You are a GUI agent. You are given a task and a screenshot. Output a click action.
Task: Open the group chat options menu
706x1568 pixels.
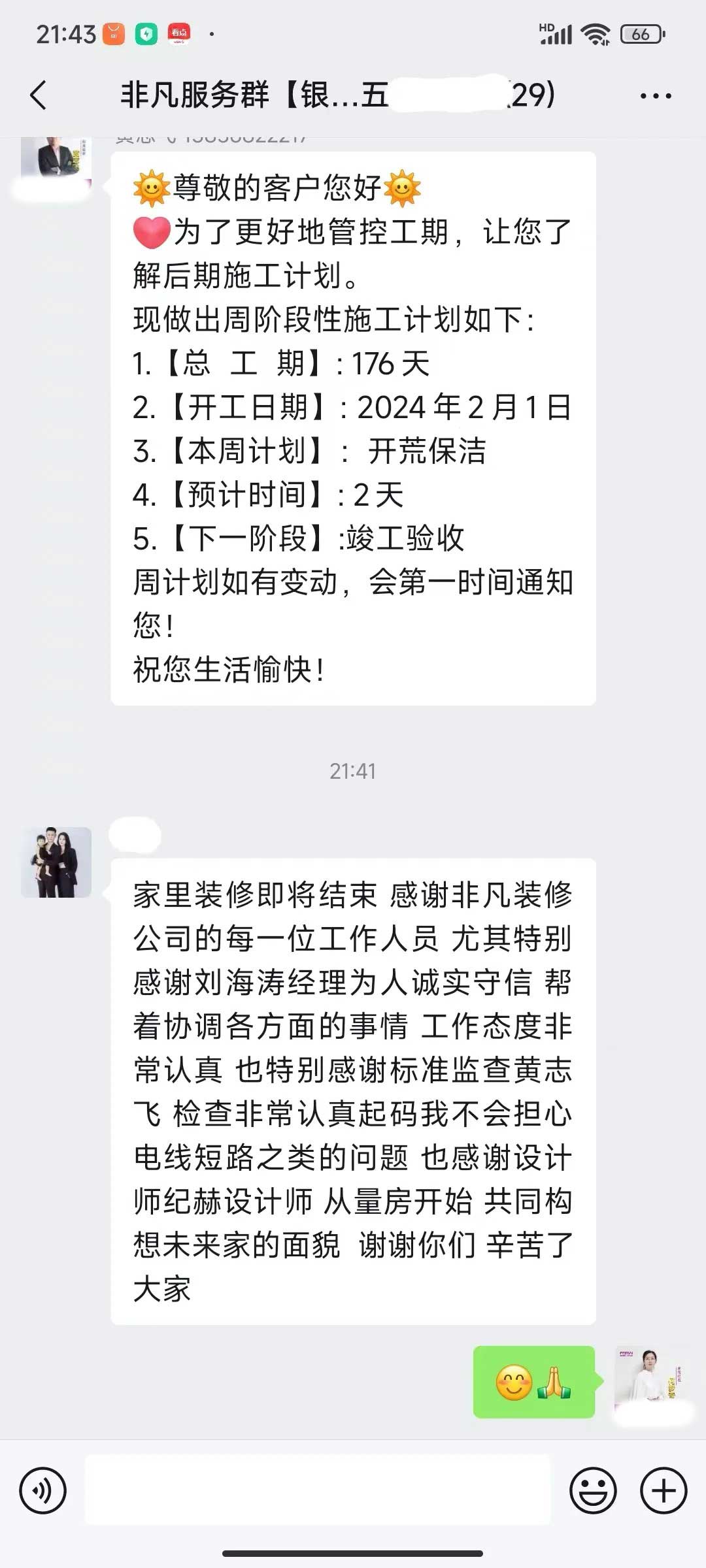coord(655,96)
